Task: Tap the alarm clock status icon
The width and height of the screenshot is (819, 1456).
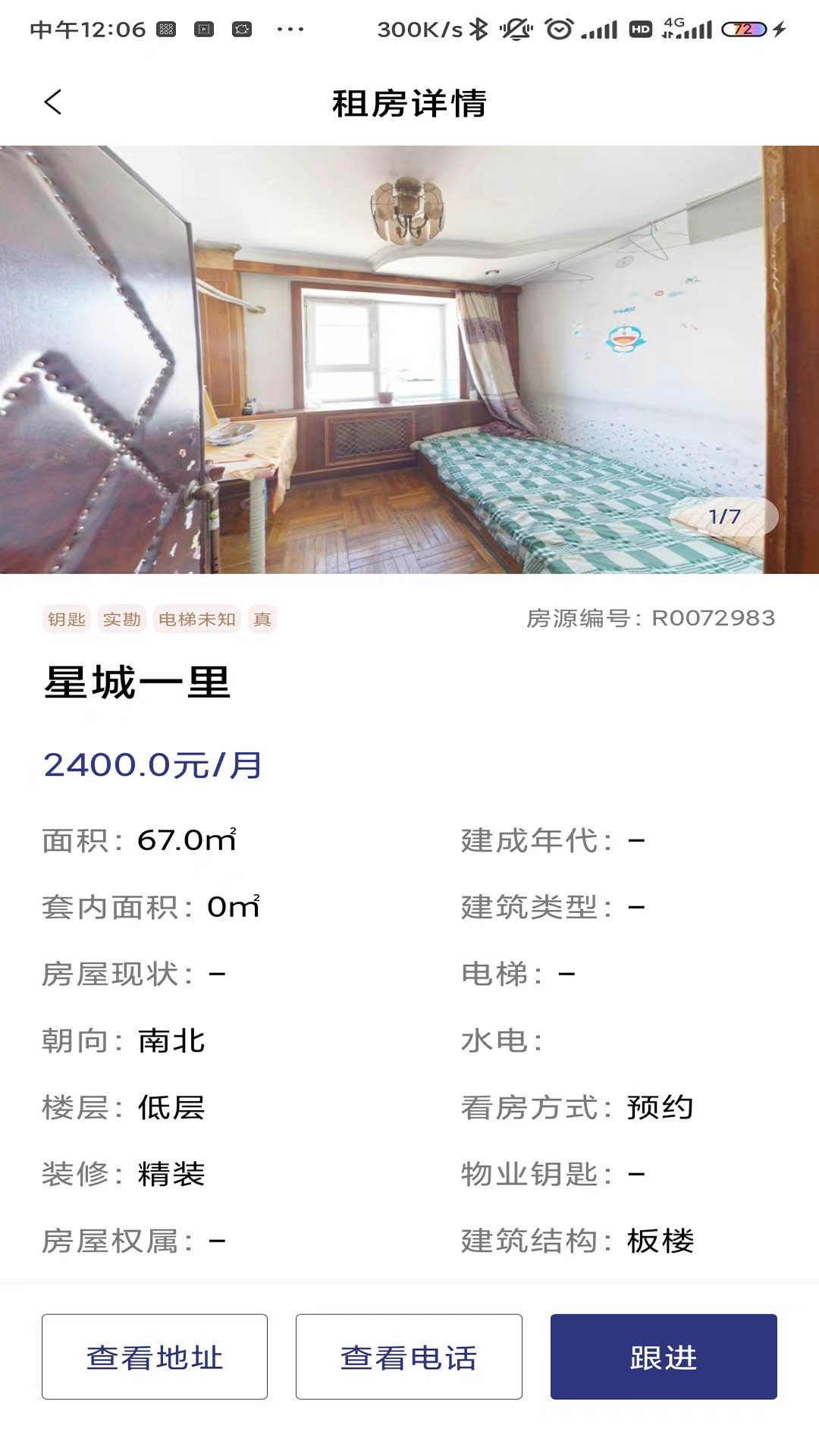Action: click(557, 27)
